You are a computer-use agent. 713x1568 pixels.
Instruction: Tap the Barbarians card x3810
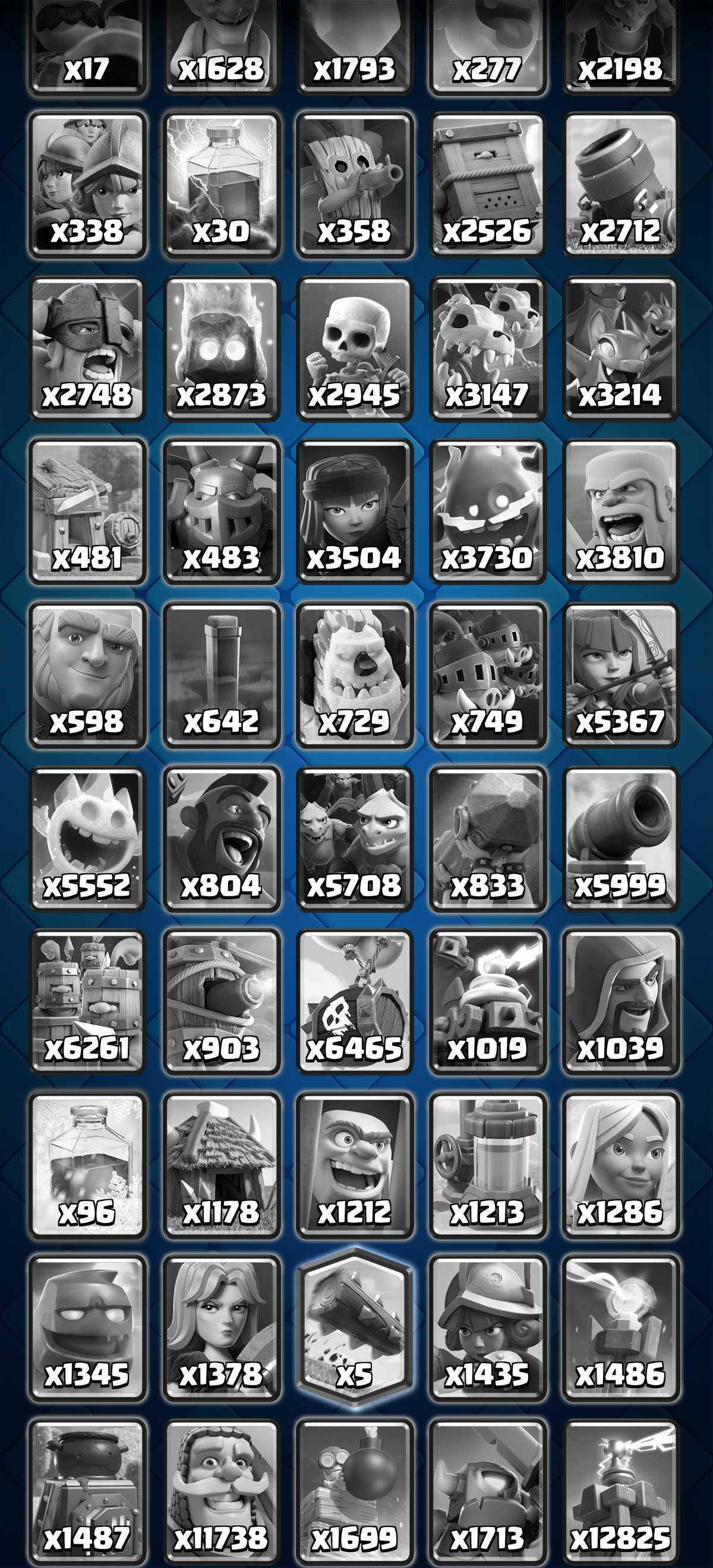point(620,511)
